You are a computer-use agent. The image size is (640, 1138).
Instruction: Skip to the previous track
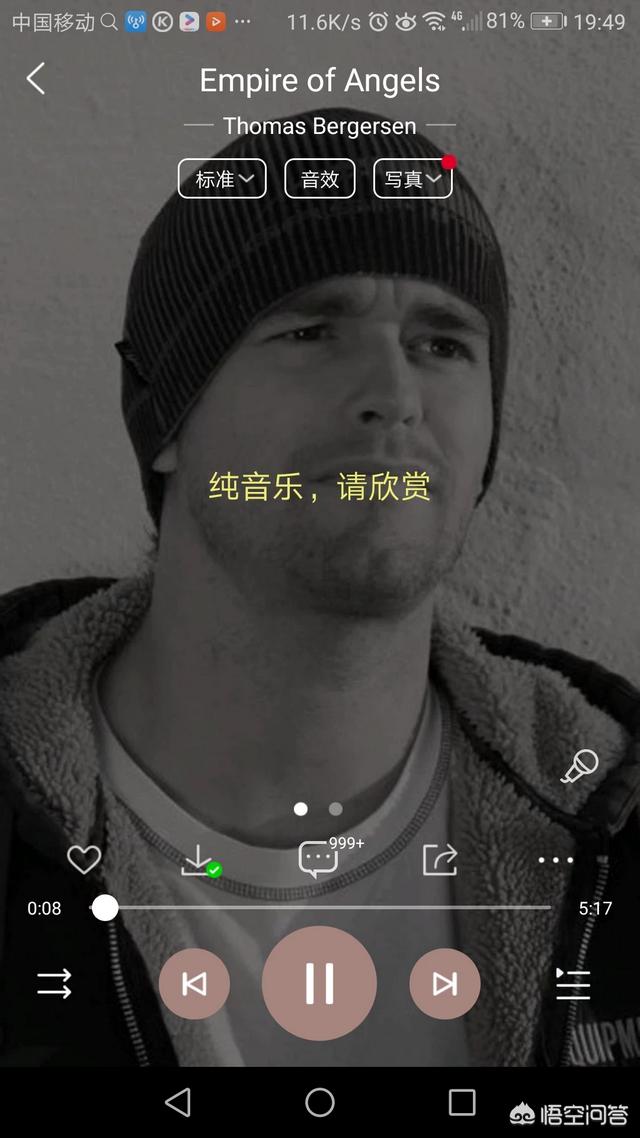coord(194,984)
